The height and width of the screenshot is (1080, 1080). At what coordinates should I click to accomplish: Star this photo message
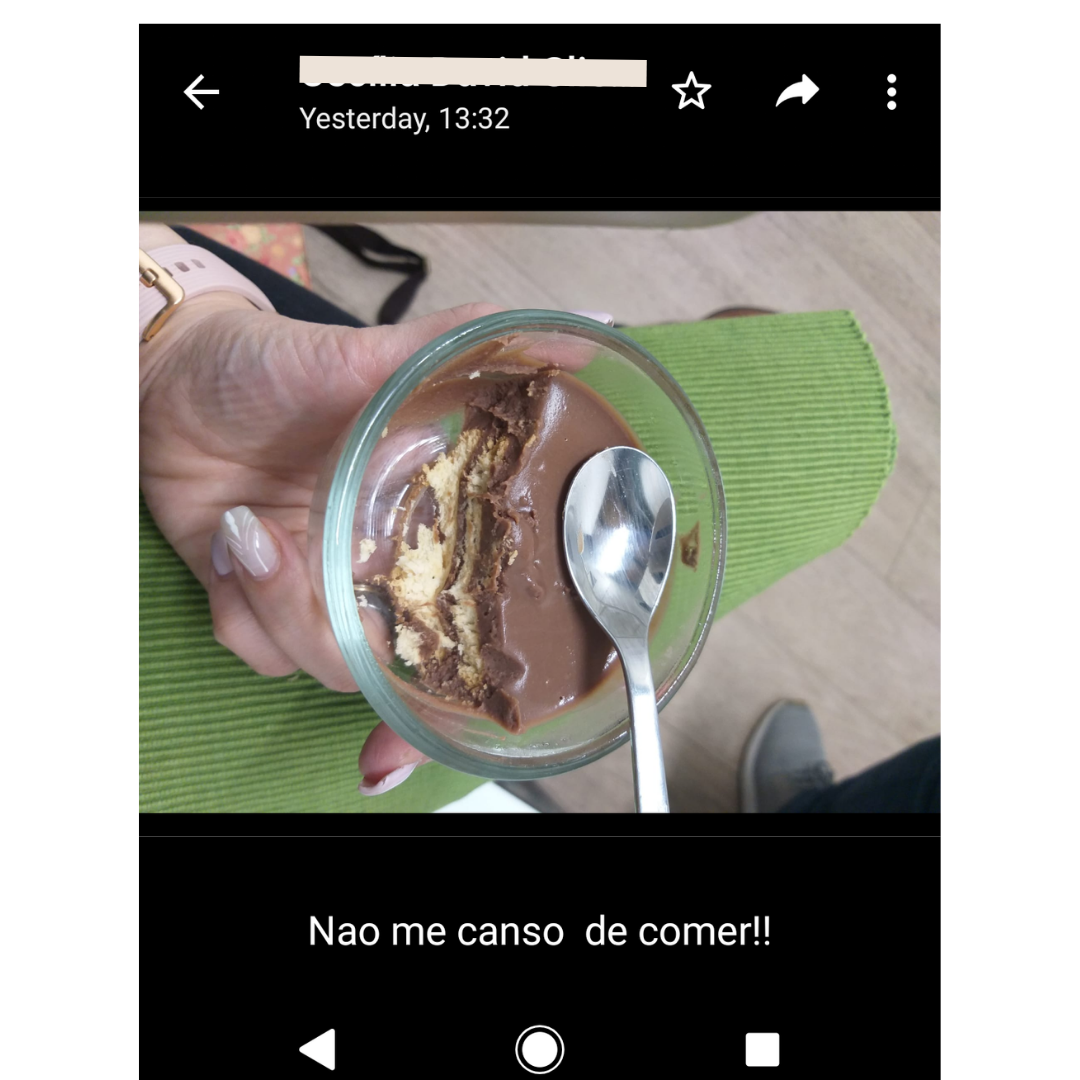coord(691,92)
